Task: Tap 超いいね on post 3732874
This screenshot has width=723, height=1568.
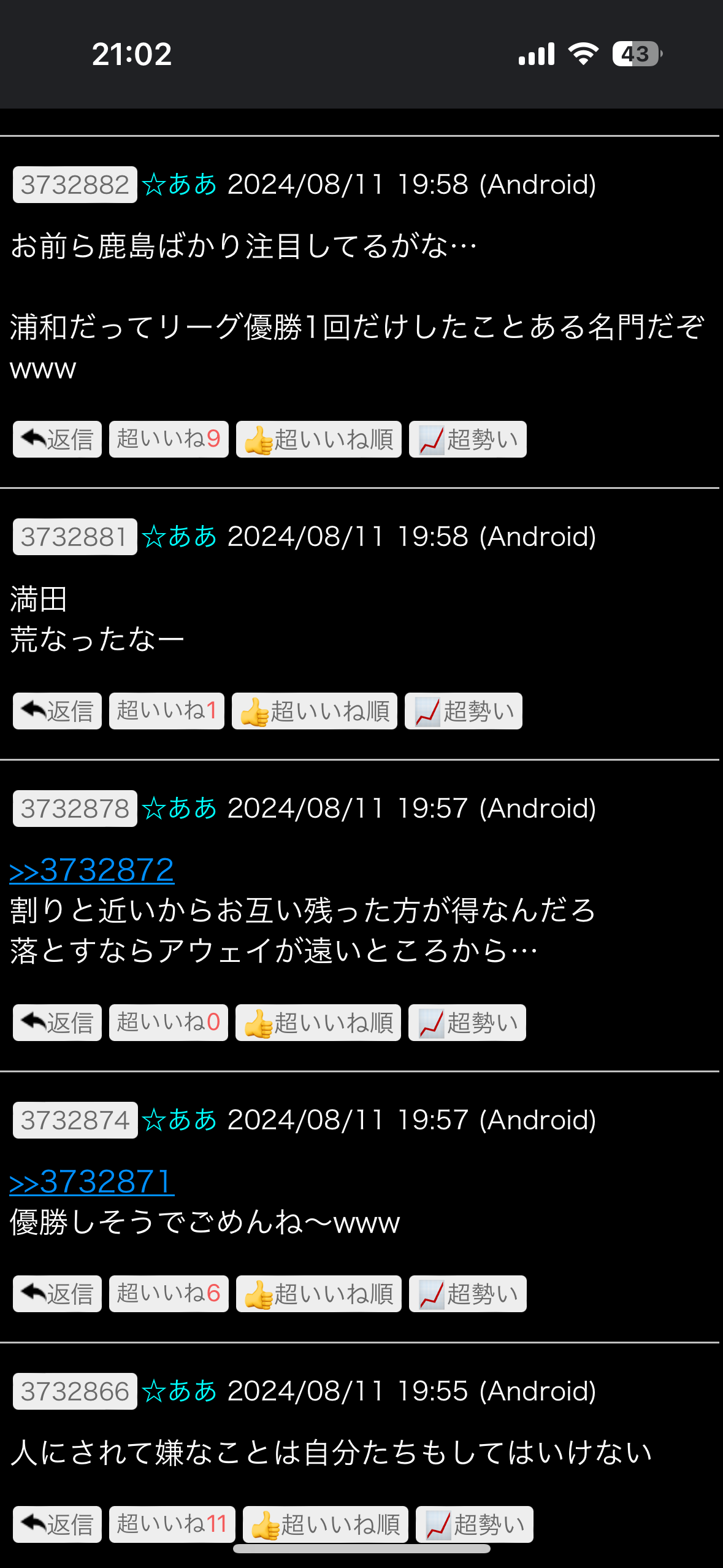Action: pos(169,1294)
